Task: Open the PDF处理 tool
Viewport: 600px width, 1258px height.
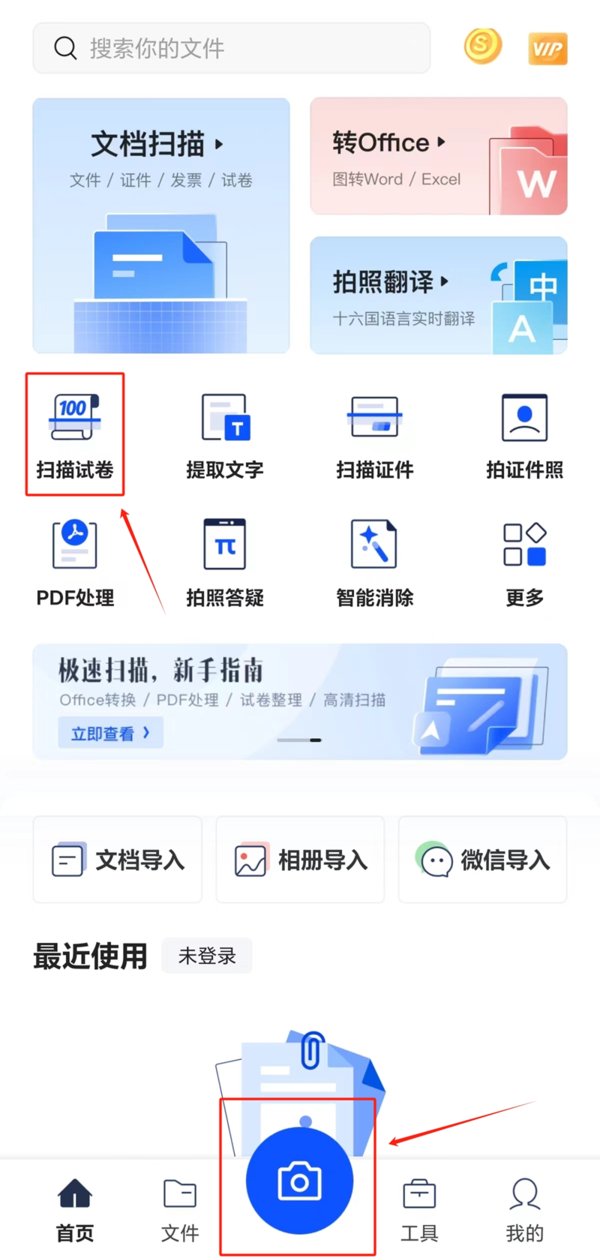Action: click(x=75, y=563)
